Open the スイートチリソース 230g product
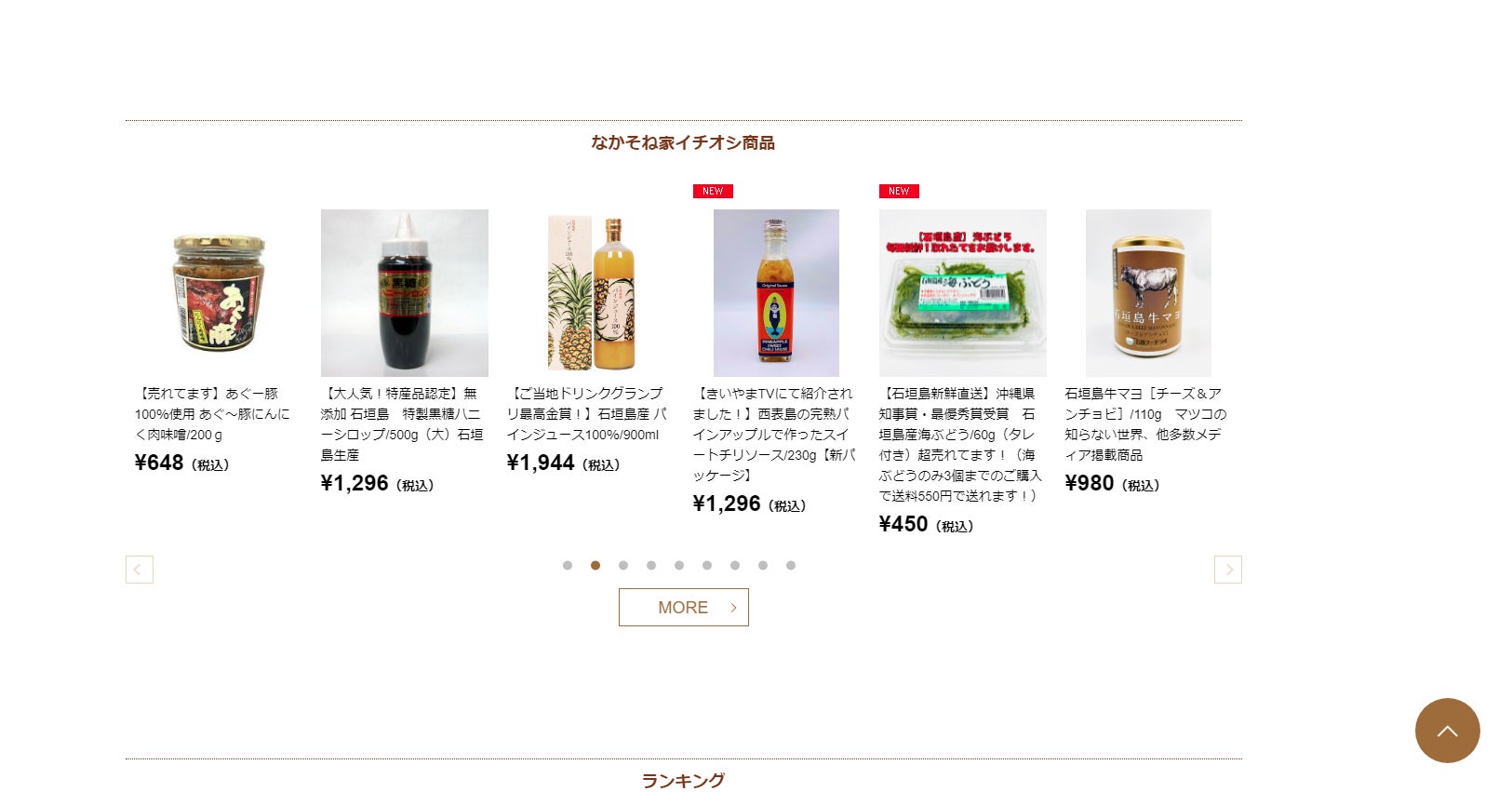Viewport: 1512px width, 792px height. (x=776, y=293)
